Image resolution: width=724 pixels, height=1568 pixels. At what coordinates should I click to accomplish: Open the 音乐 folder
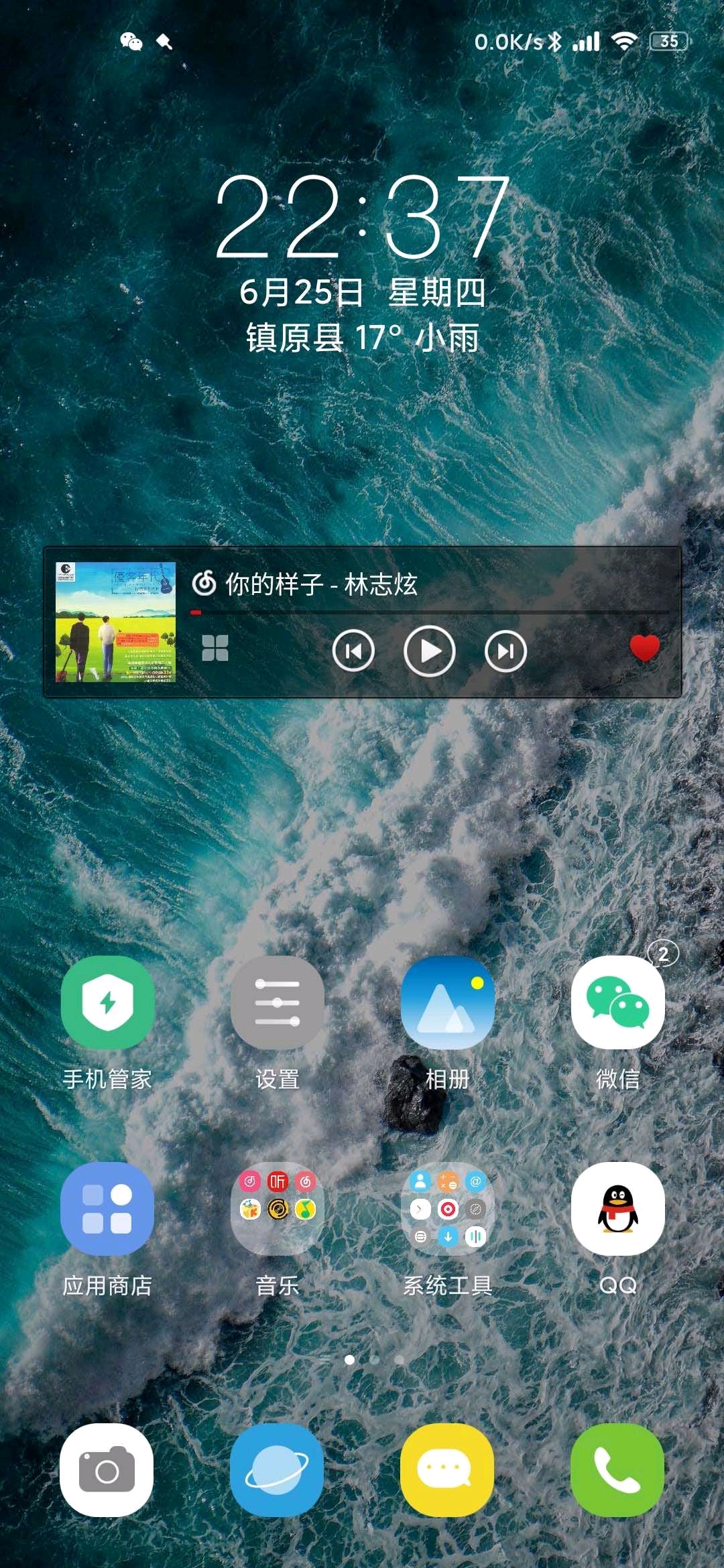point(278,1209)
